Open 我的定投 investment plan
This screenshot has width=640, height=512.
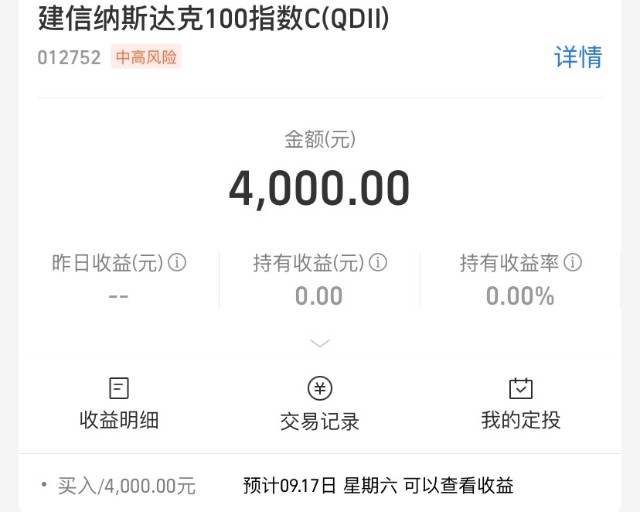pos(520,403)
